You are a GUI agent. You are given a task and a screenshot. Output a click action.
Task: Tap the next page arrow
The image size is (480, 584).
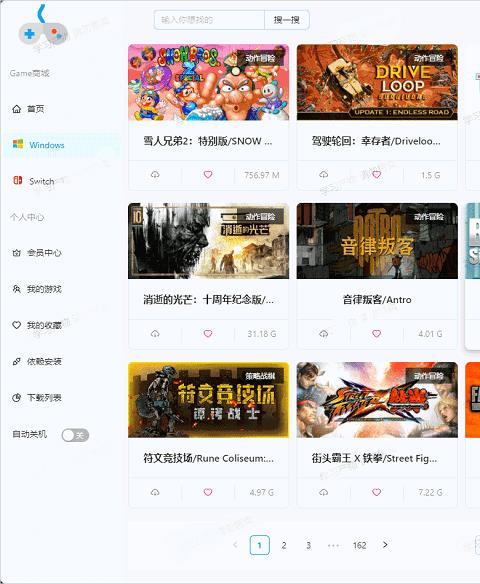pos(385,545)
